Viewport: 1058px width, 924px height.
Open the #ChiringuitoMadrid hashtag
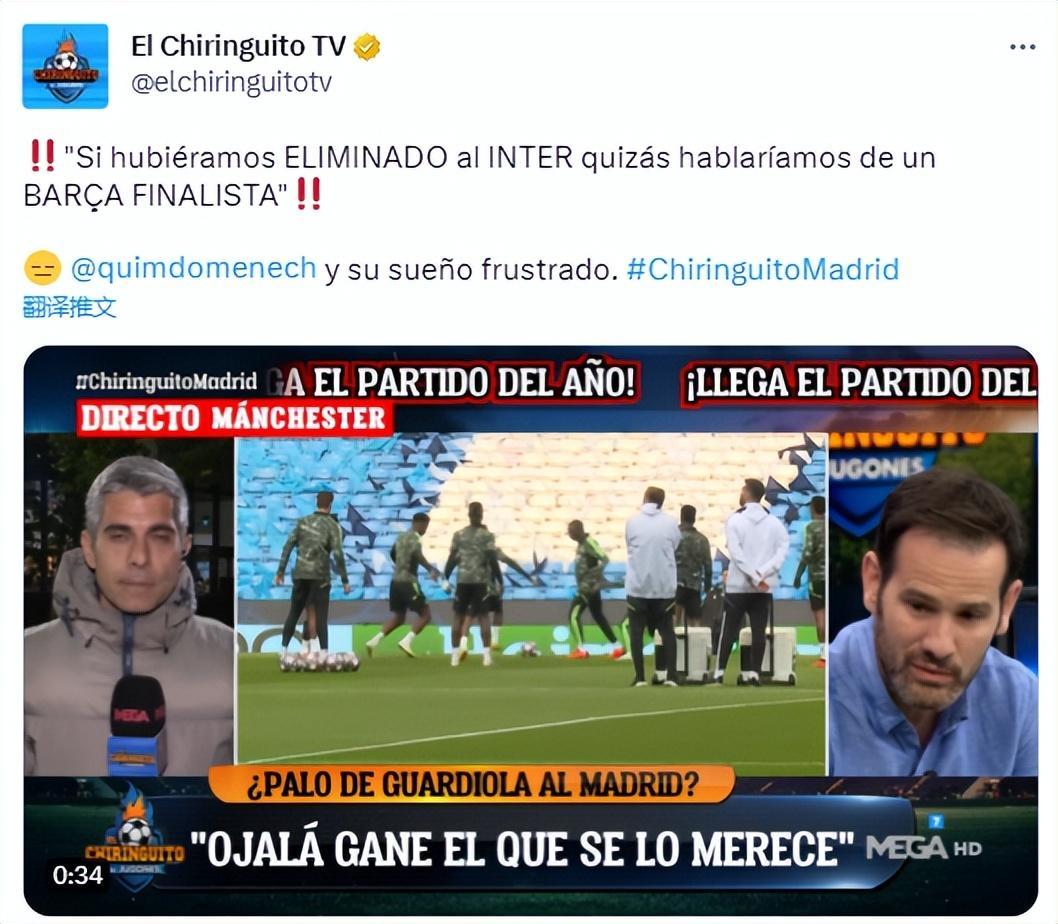click(762, 268)
